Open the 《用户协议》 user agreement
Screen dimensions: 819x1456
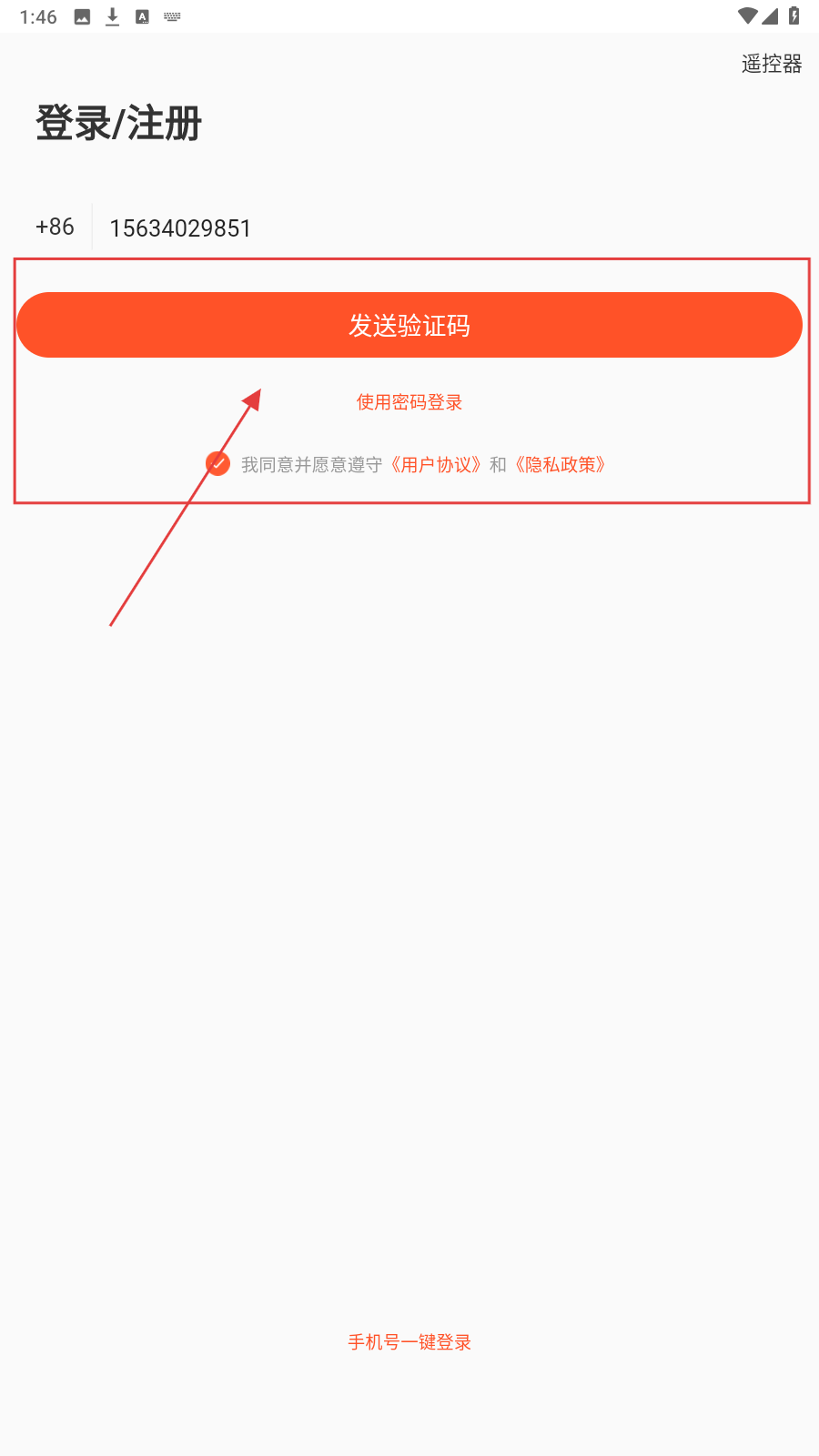(x=436, y=465)
